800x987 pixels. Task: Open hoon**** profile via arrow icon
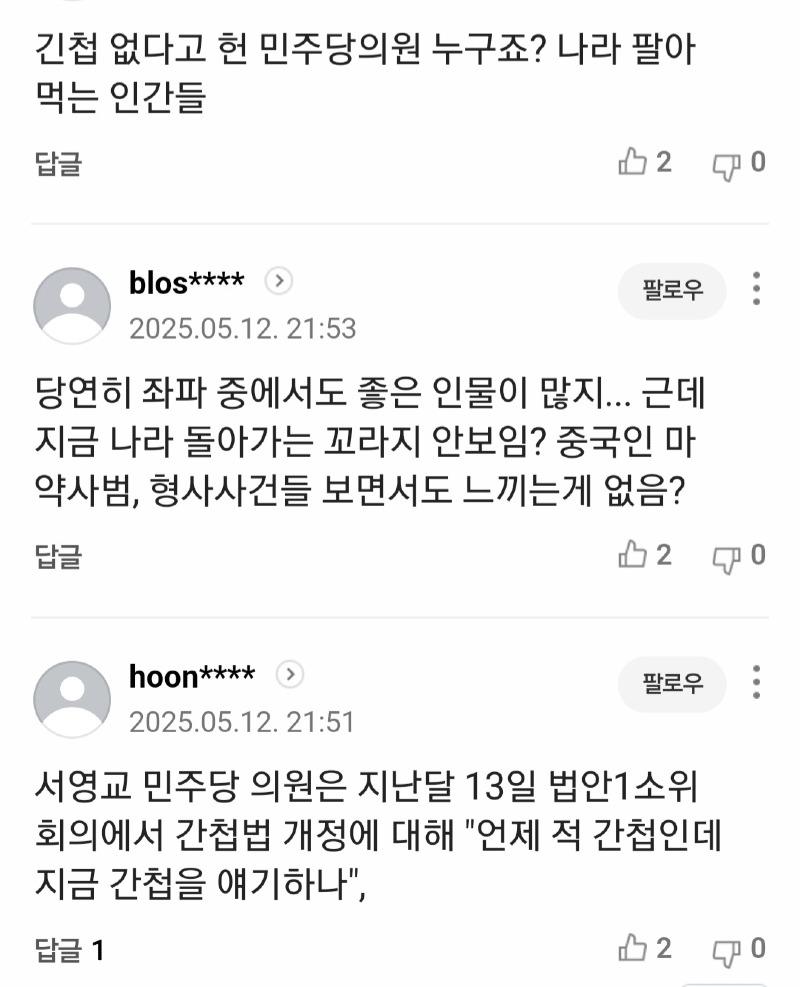(x=289, y=675)
